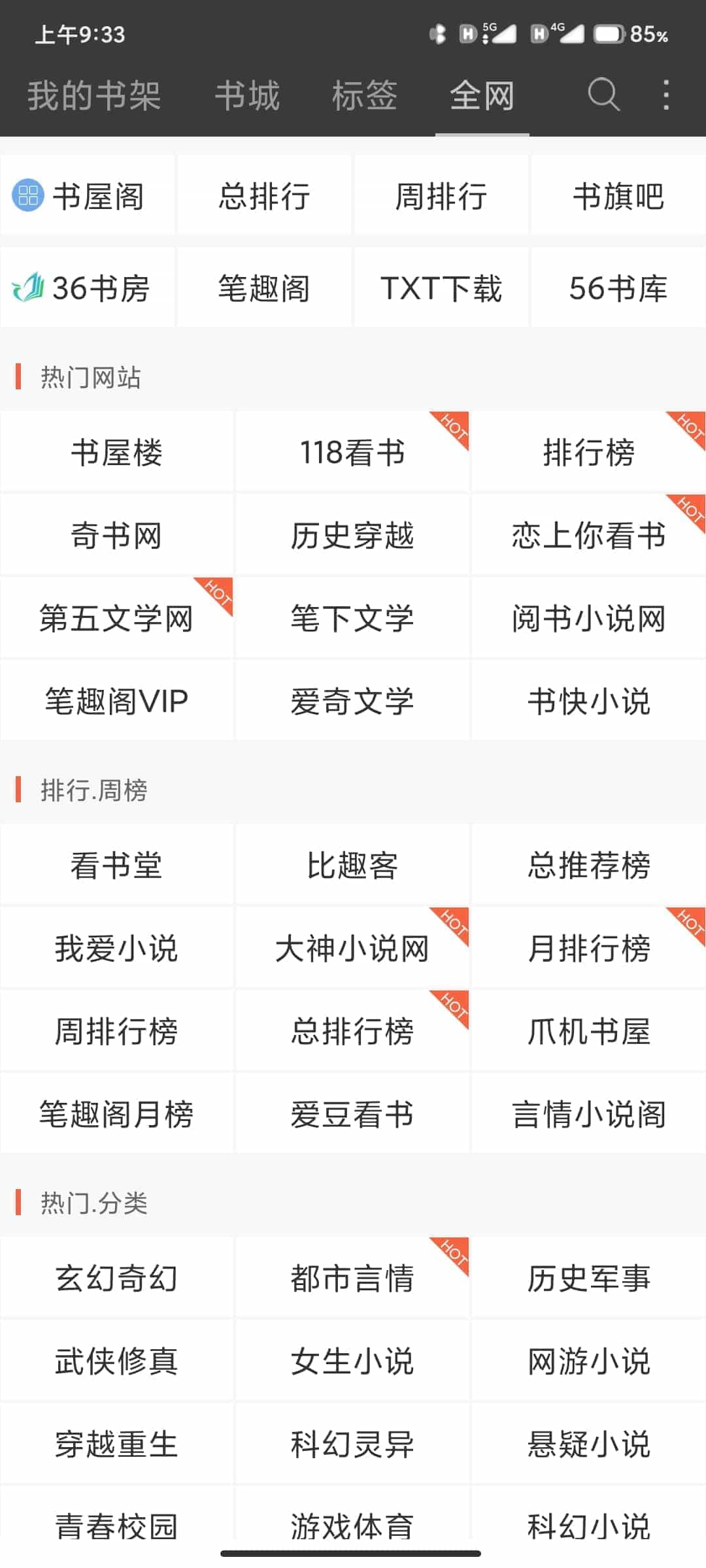Open the 56书库 site

(x=618, y=287)
